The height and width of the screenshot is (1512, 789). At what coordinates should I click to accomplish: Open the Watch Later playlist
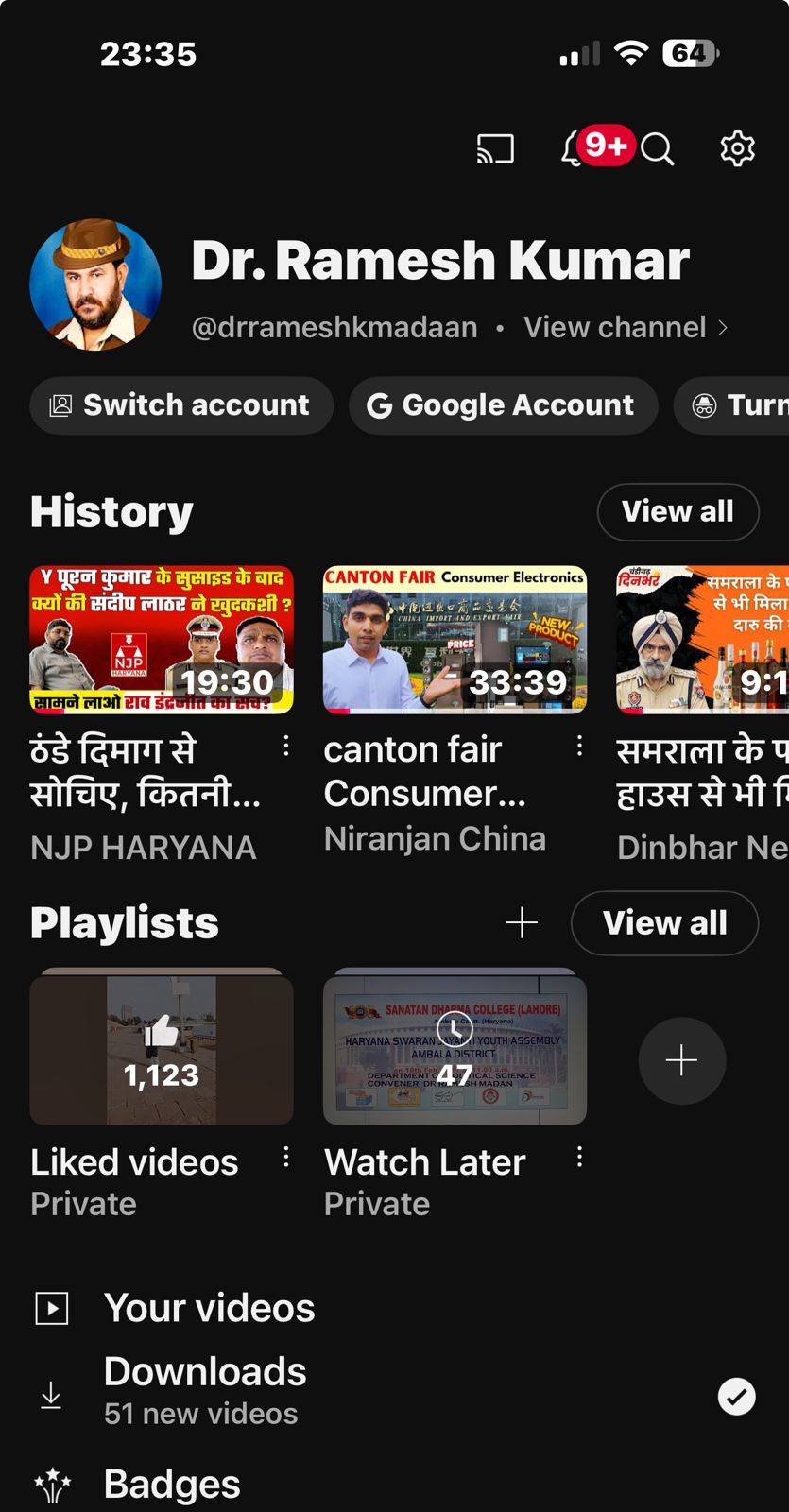pos(455,1049)
